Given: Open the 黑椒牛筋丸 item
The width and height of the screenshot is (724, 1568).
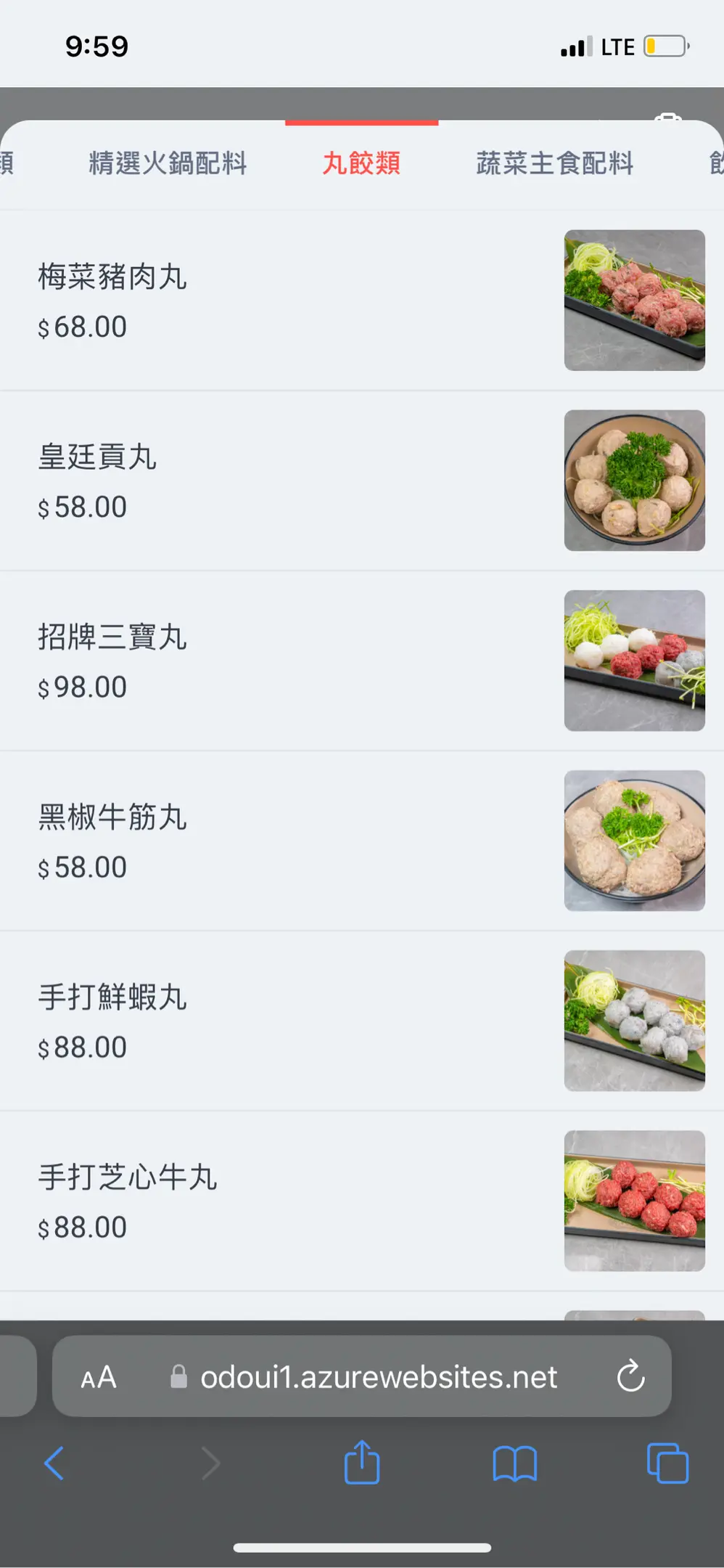Looking at the screenshot, I should (x=362, y=841).
